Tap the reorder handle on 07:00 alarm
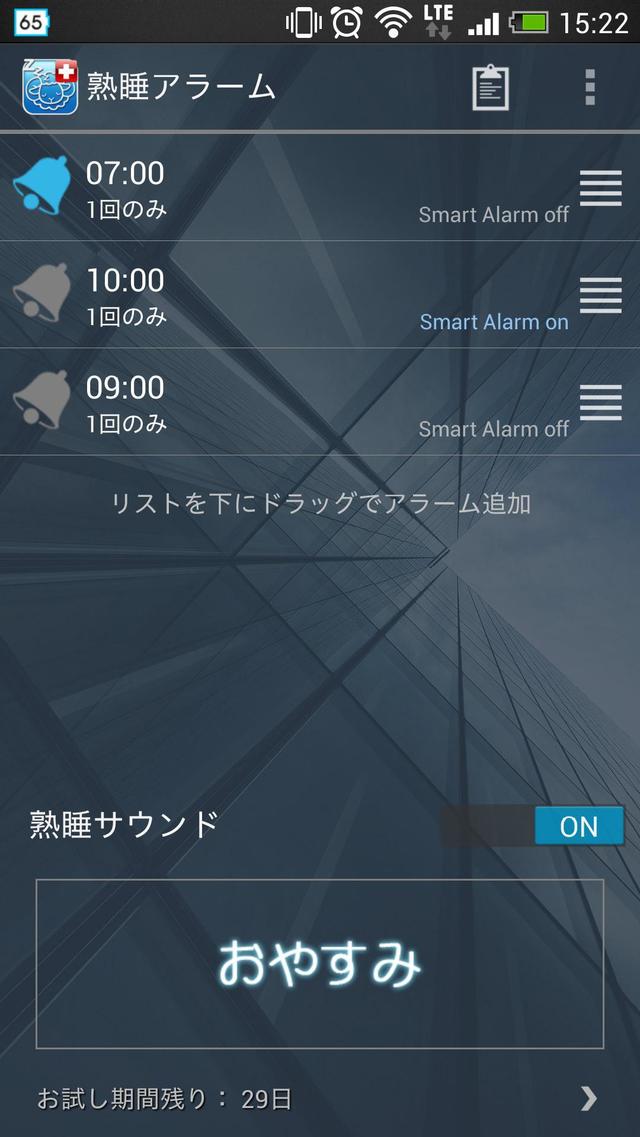The image size is (640, 1137). 600,188
